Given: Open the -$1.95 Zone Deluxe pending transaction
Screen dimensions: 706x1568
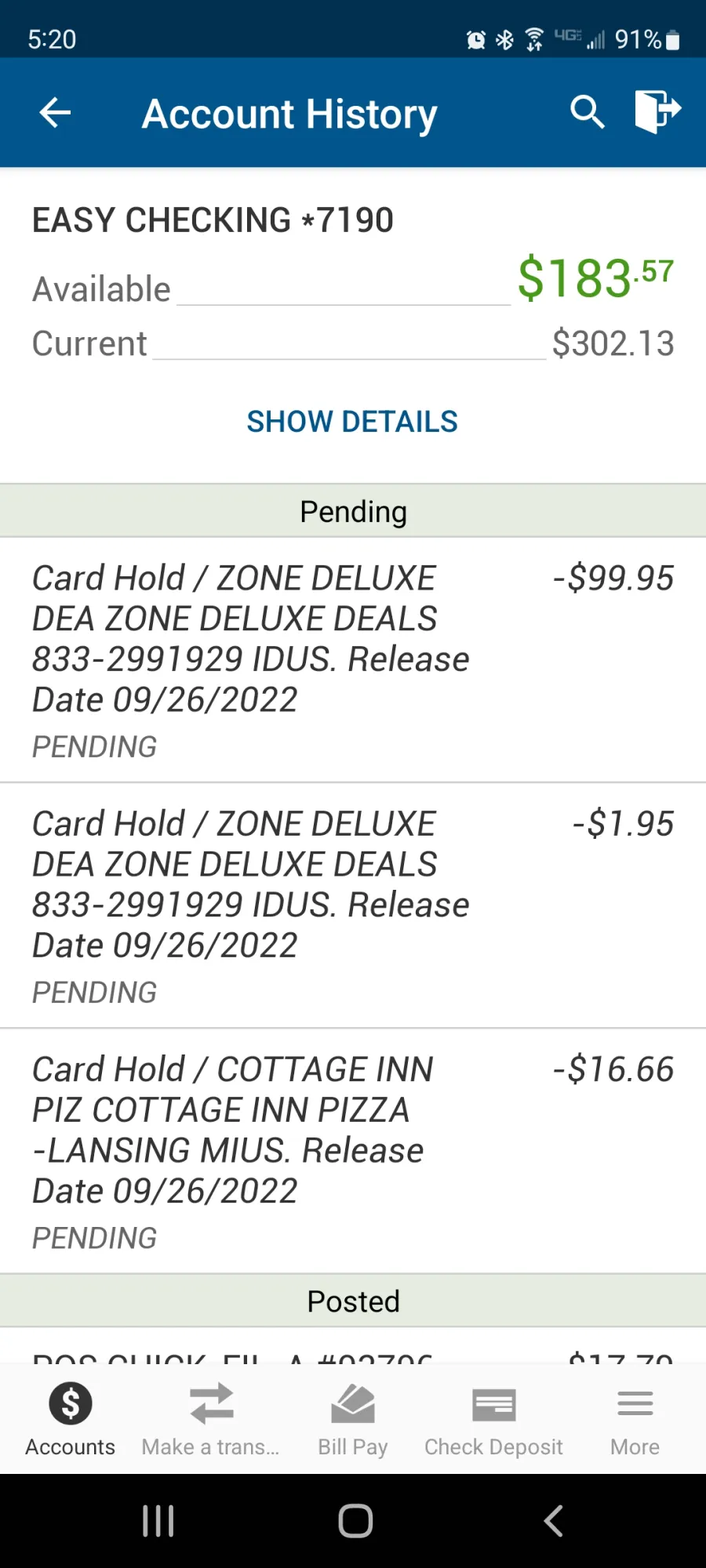Looking at the screenshot, I should coord(353,906).
